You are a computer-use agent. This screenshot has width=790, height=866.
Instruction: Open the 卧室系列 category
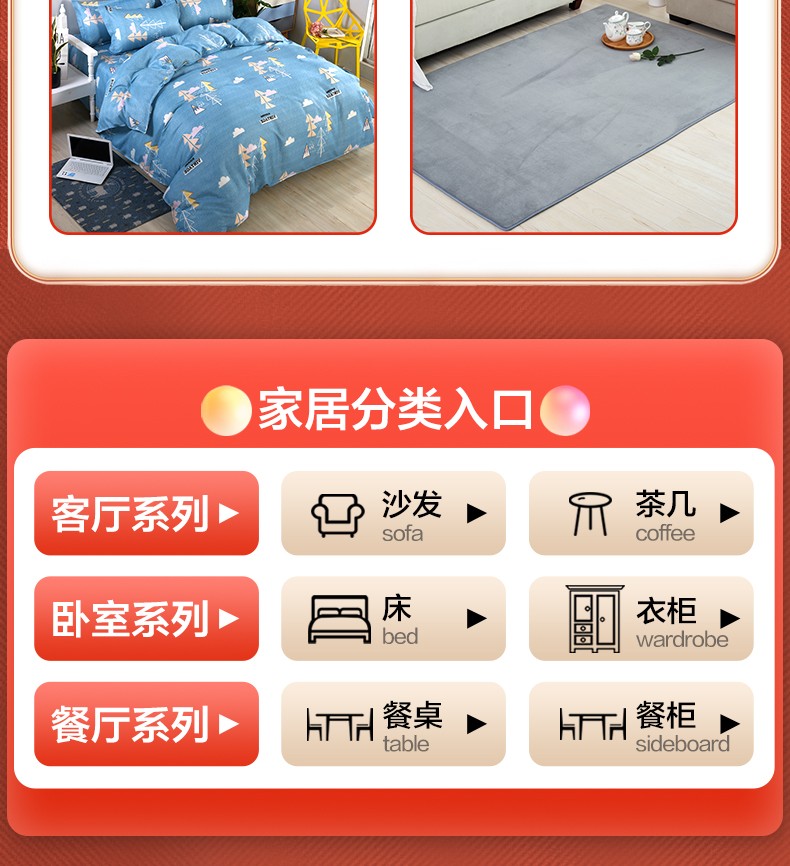[146, 619]
